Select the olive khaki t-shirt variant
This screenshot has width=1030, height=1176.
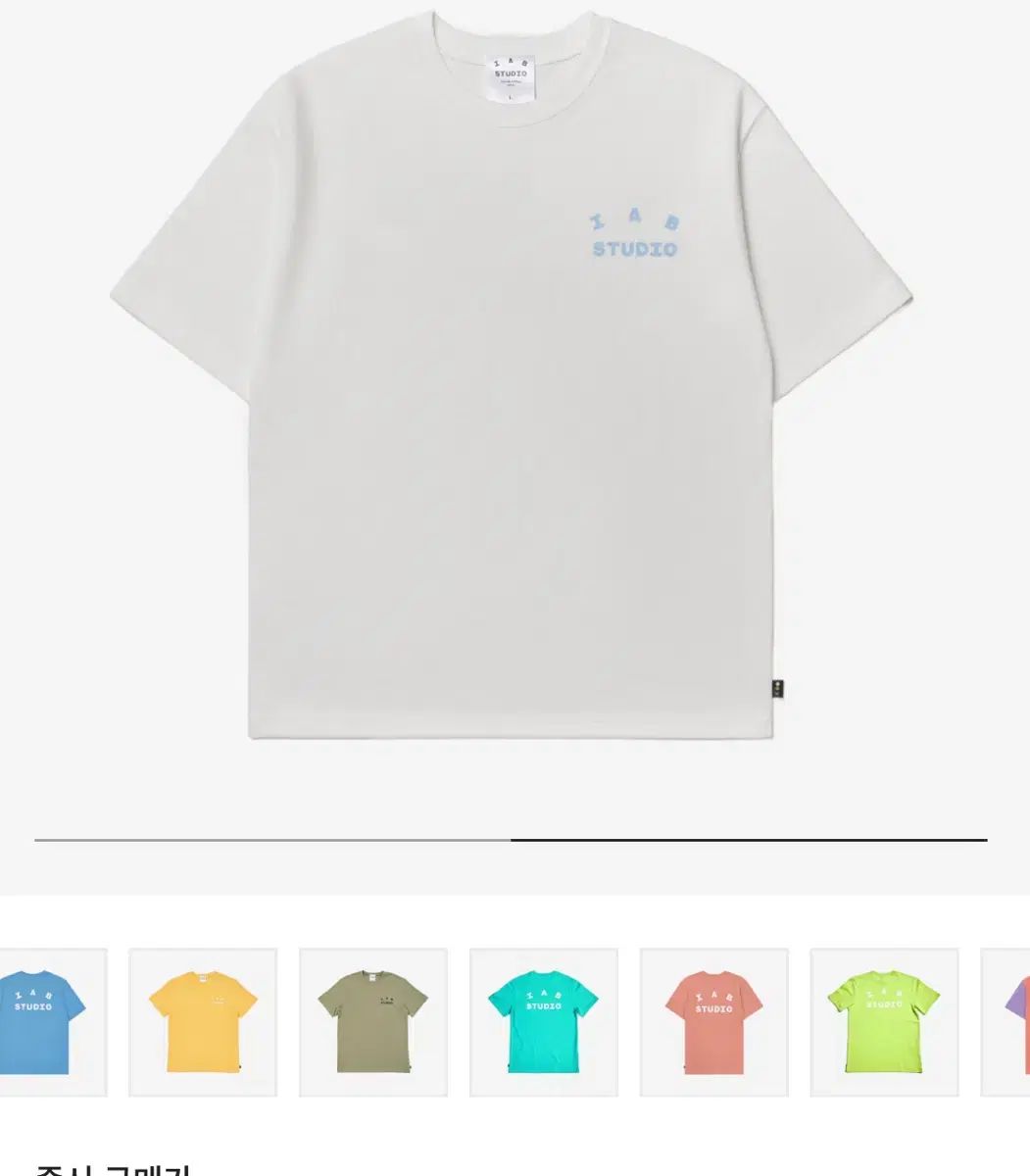[373, 1022]
